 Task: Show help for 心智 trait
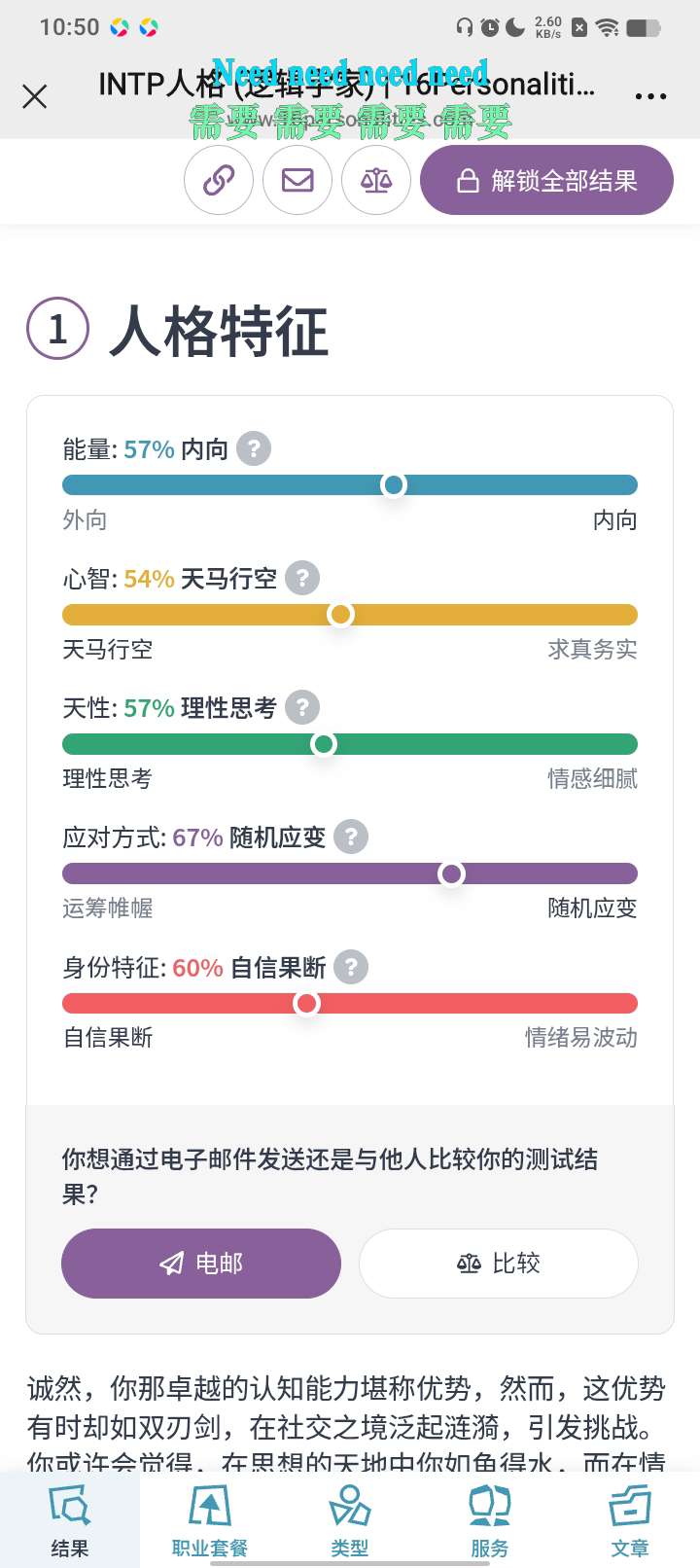point(302,578)
